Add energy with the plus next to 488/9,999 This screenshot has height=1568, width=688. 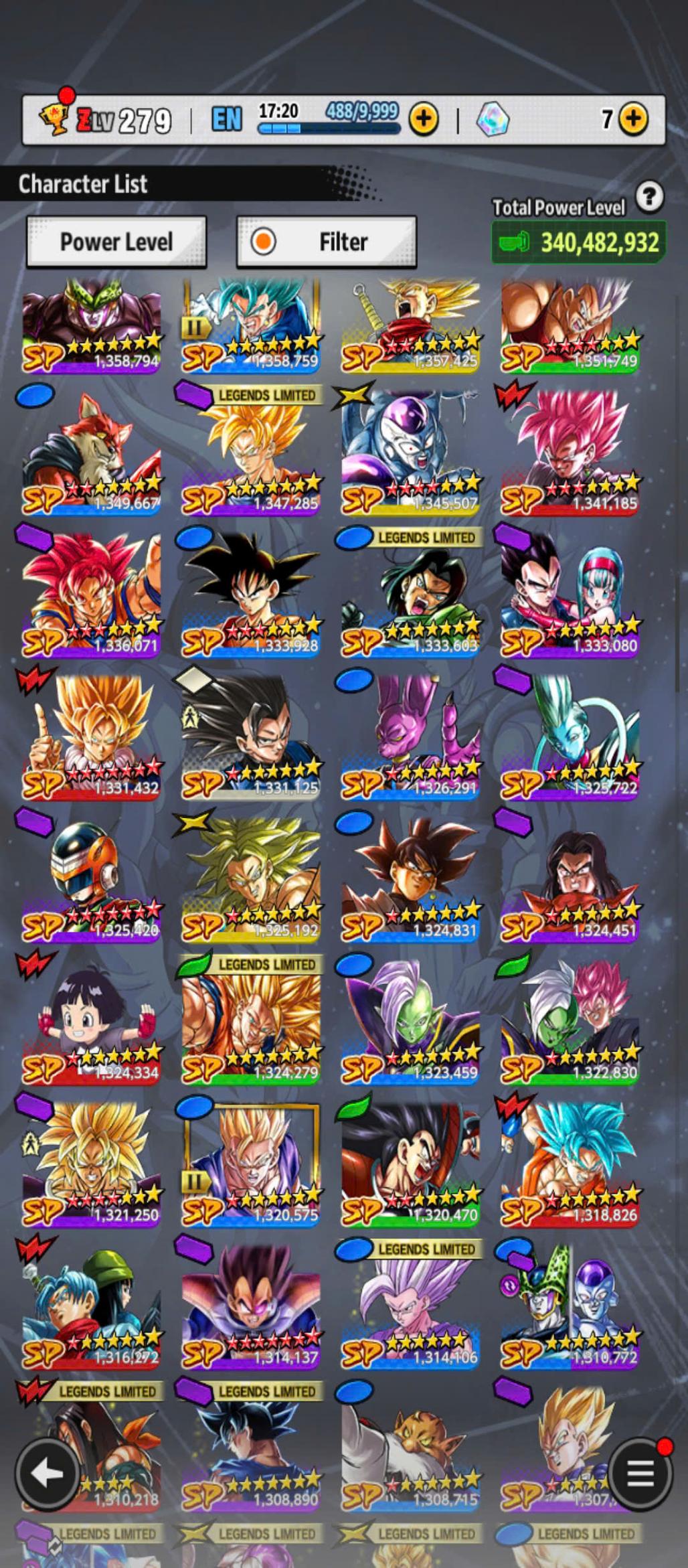423,120
